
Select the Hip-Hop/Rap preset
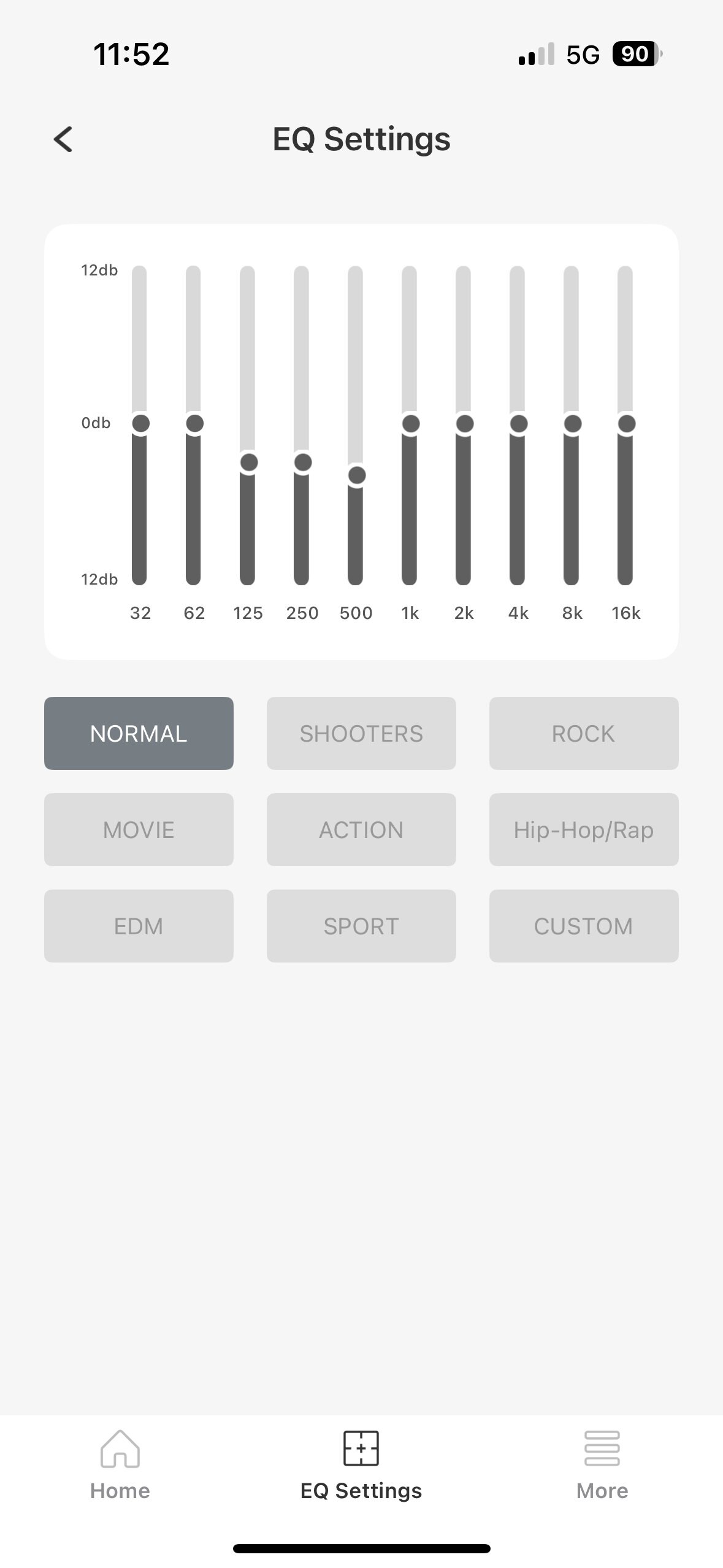(x=584, y=829)
